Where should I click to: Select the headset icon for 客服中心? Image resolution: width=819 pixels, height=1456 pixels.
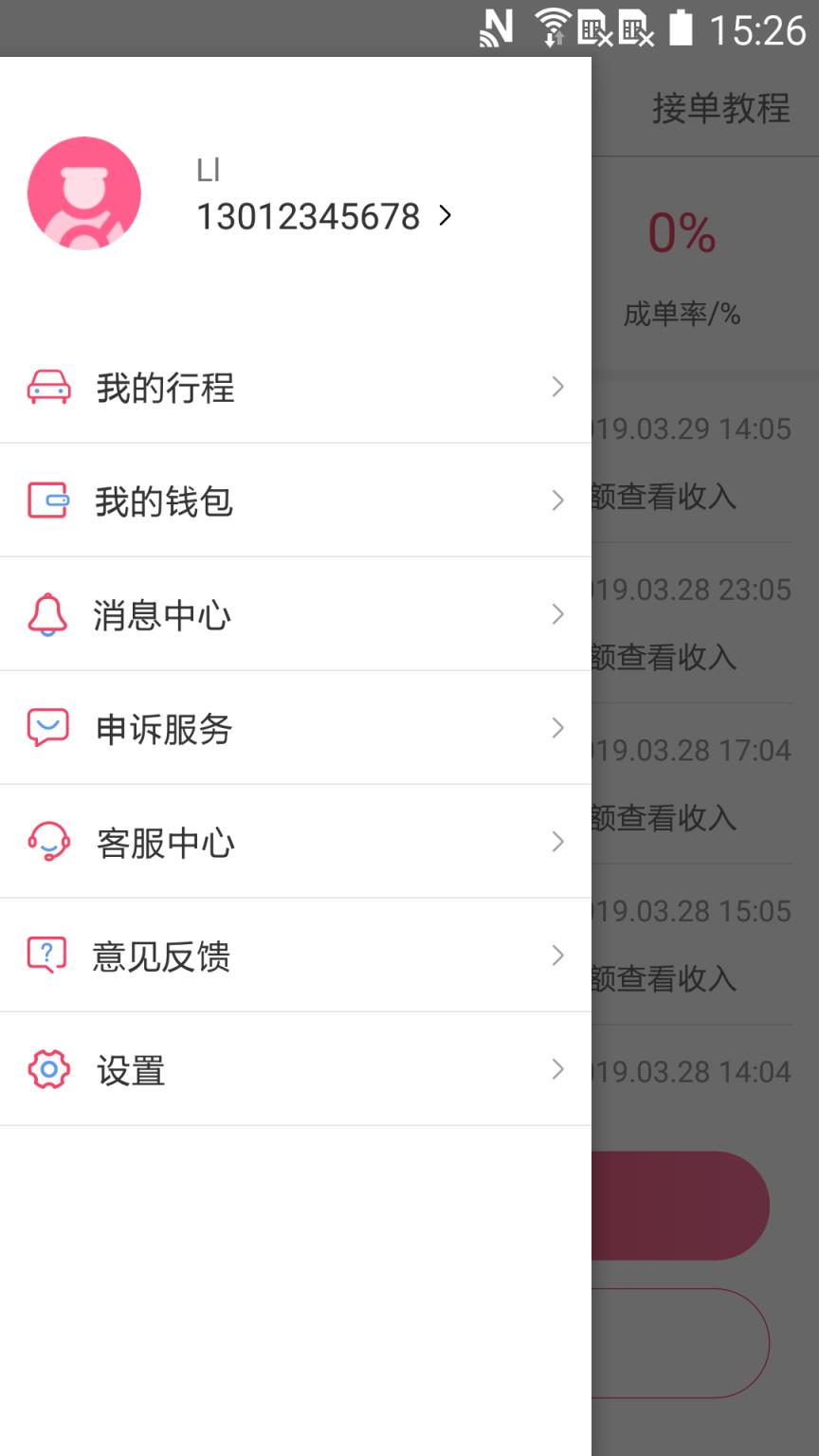pyautogui.click(x=49, y=842)
